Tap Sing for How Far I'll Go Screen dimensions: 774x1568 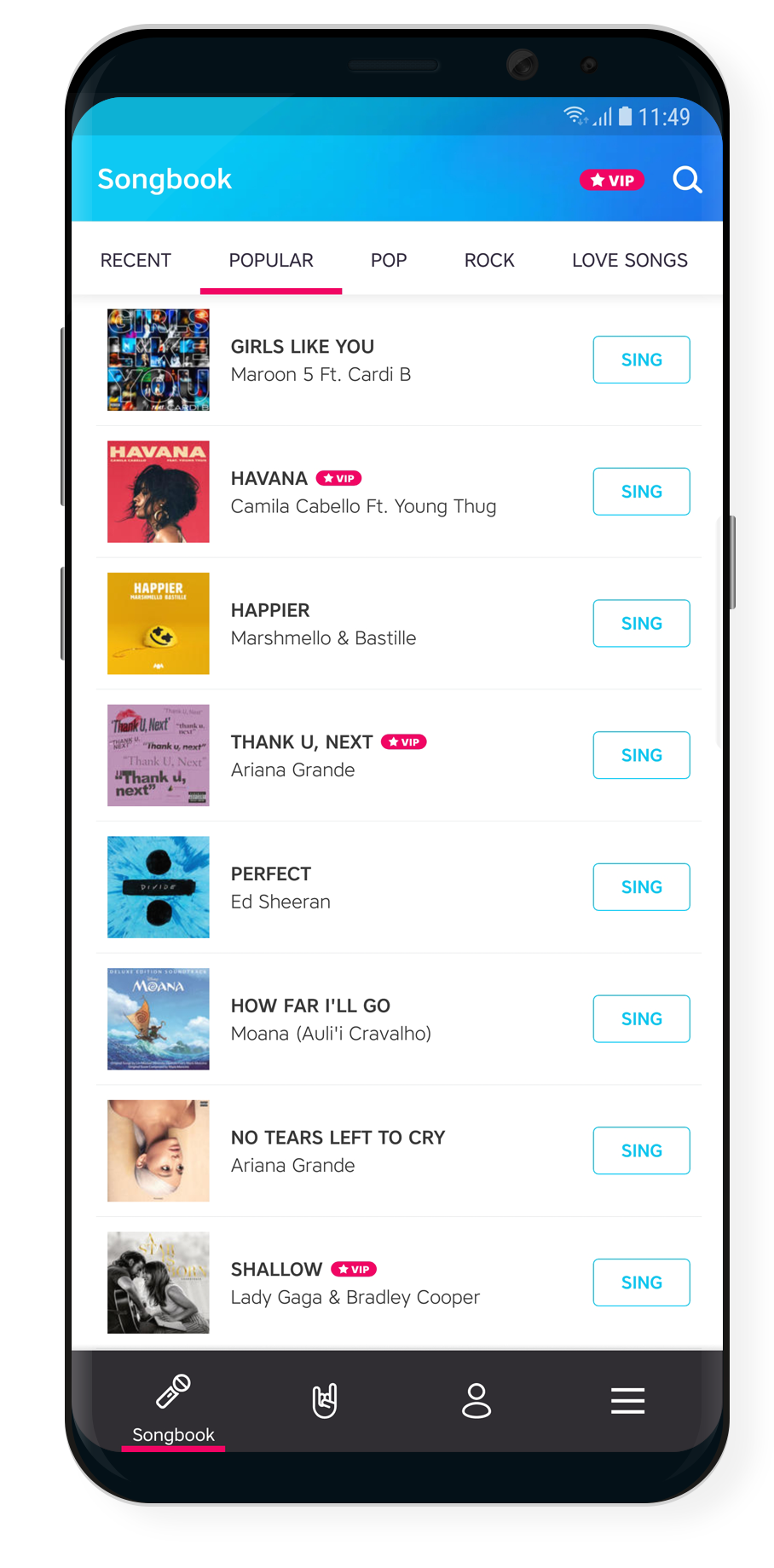pos(641,1018)
